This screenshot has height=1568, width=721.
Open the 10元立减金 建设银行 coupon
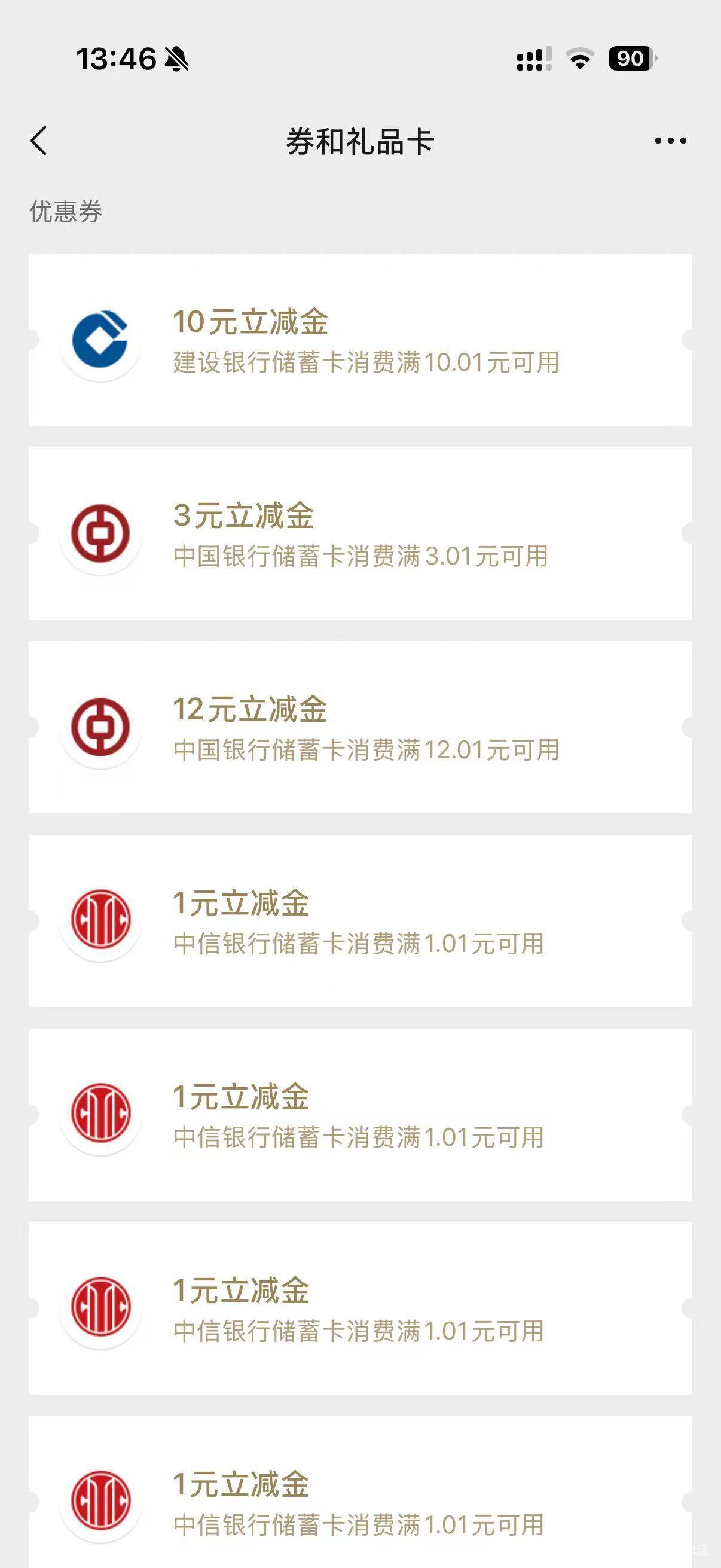[x=360, y=340]
